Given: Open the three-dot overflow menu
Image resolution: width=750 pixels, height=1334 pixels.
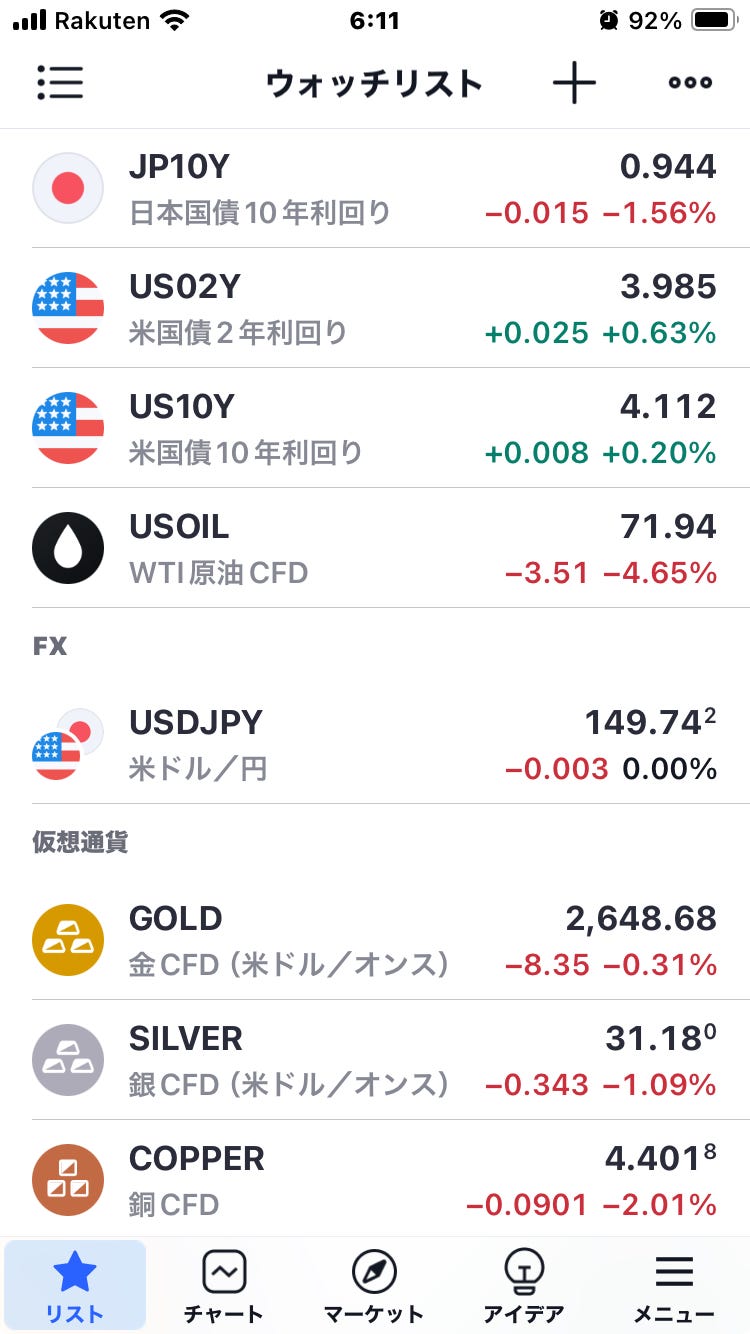Looking at the screenshot, I should point(690,83).
